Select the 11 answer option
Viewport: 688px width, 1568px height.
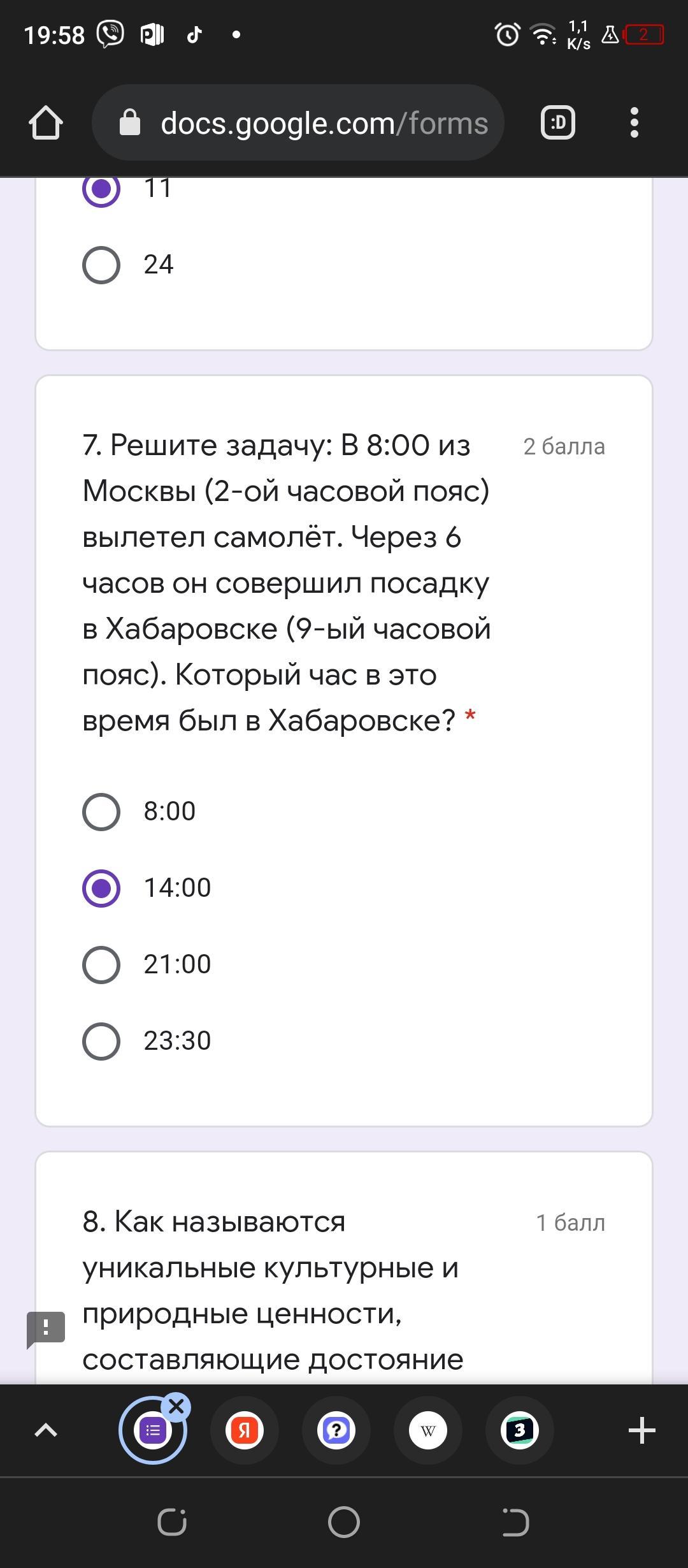pyautogui.click(x=101, y=189)
